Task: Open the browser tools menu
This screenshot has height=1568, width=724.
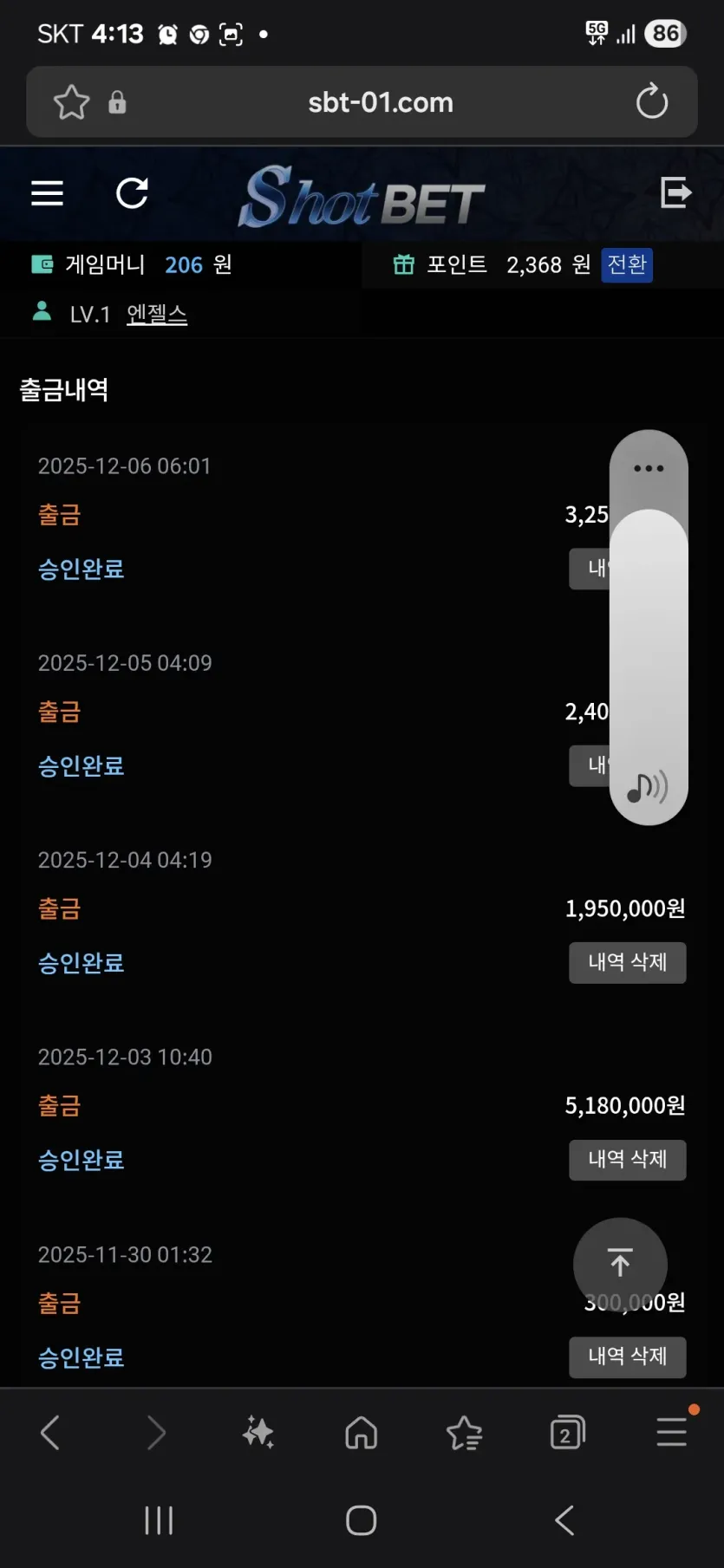Action: pyautogui.click(x=672, y=1430)
